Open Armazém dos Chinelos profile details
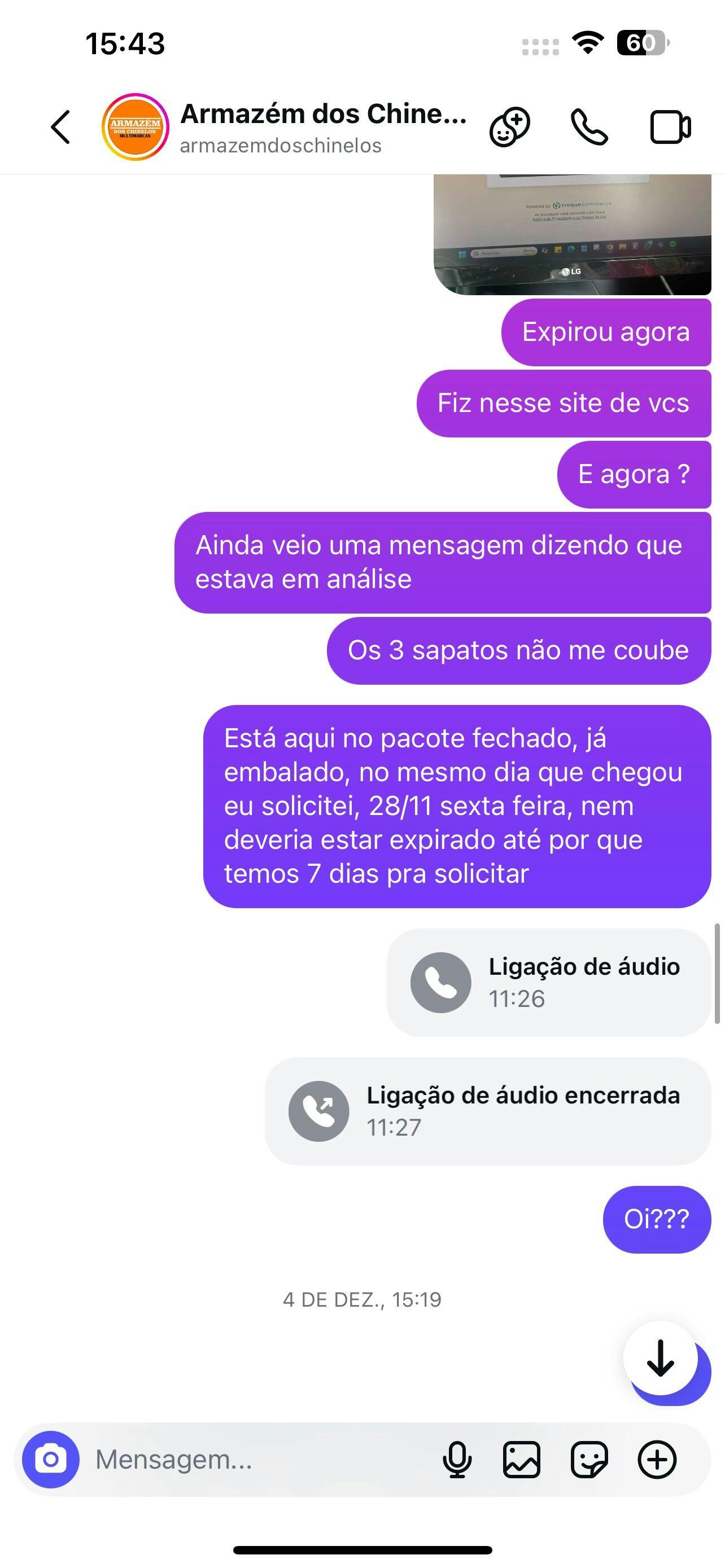 pyautogui.click(x=322, y=127)
